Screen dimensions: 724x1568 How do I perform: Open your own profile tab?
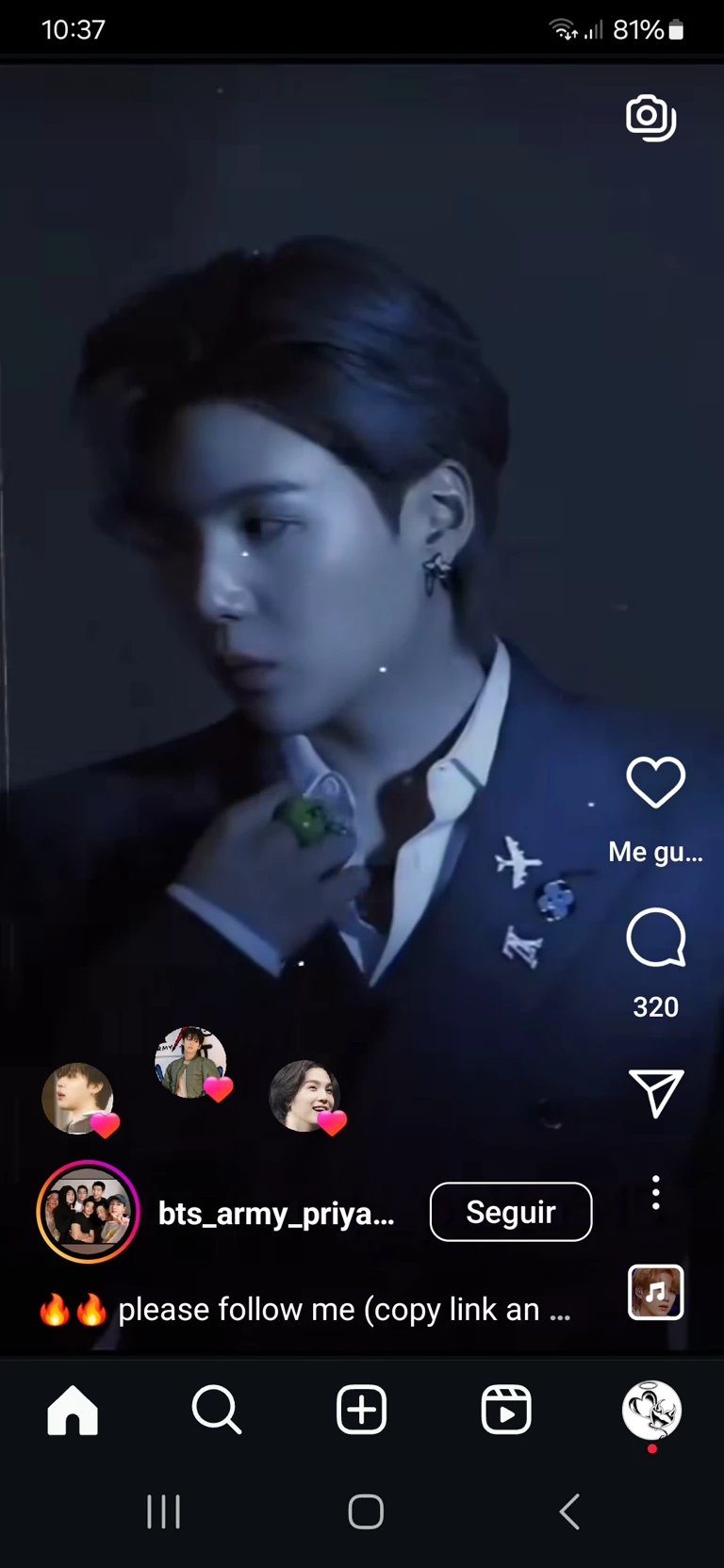(651, 1411)
